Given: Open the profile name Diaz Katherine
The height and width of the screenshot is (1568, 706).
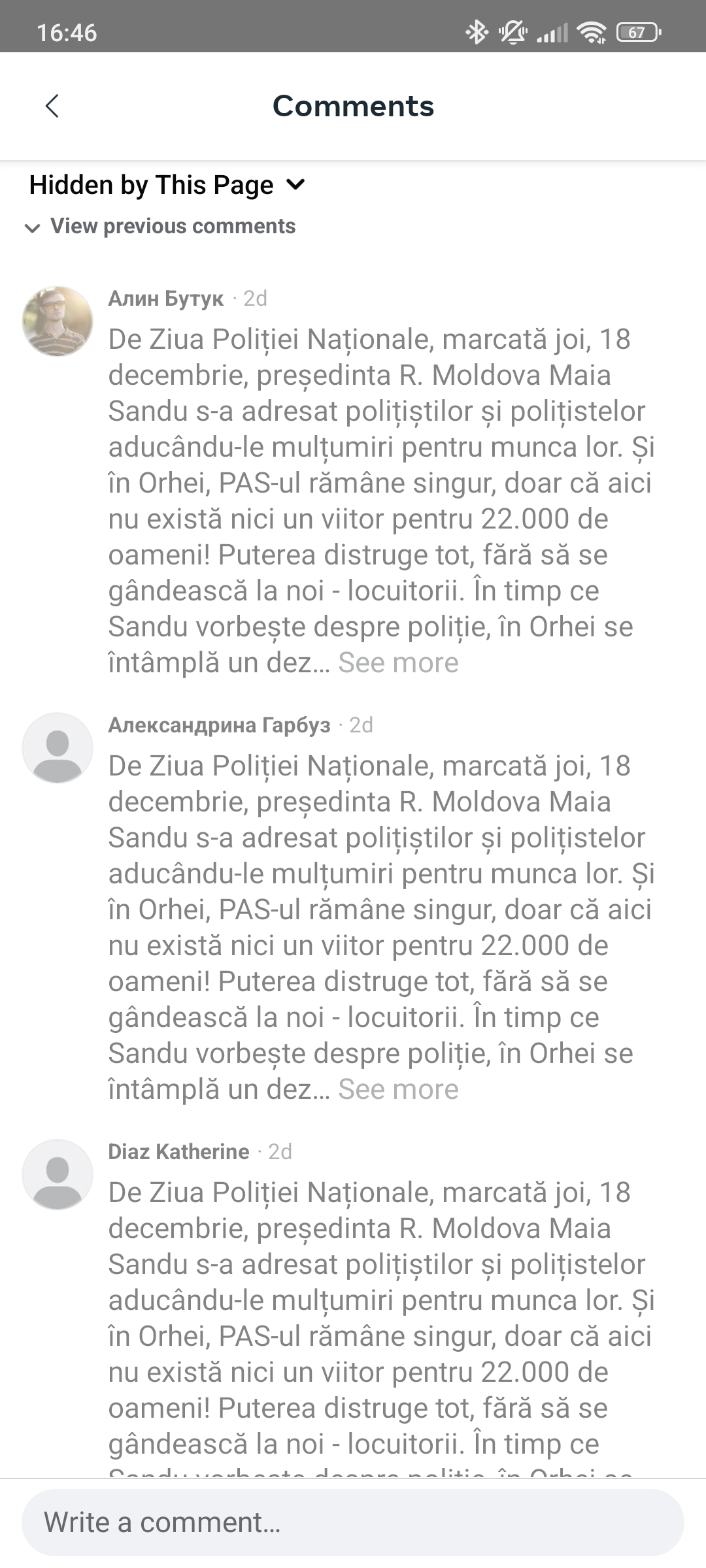Looking at the screenshot, I should click(178, 1152).
